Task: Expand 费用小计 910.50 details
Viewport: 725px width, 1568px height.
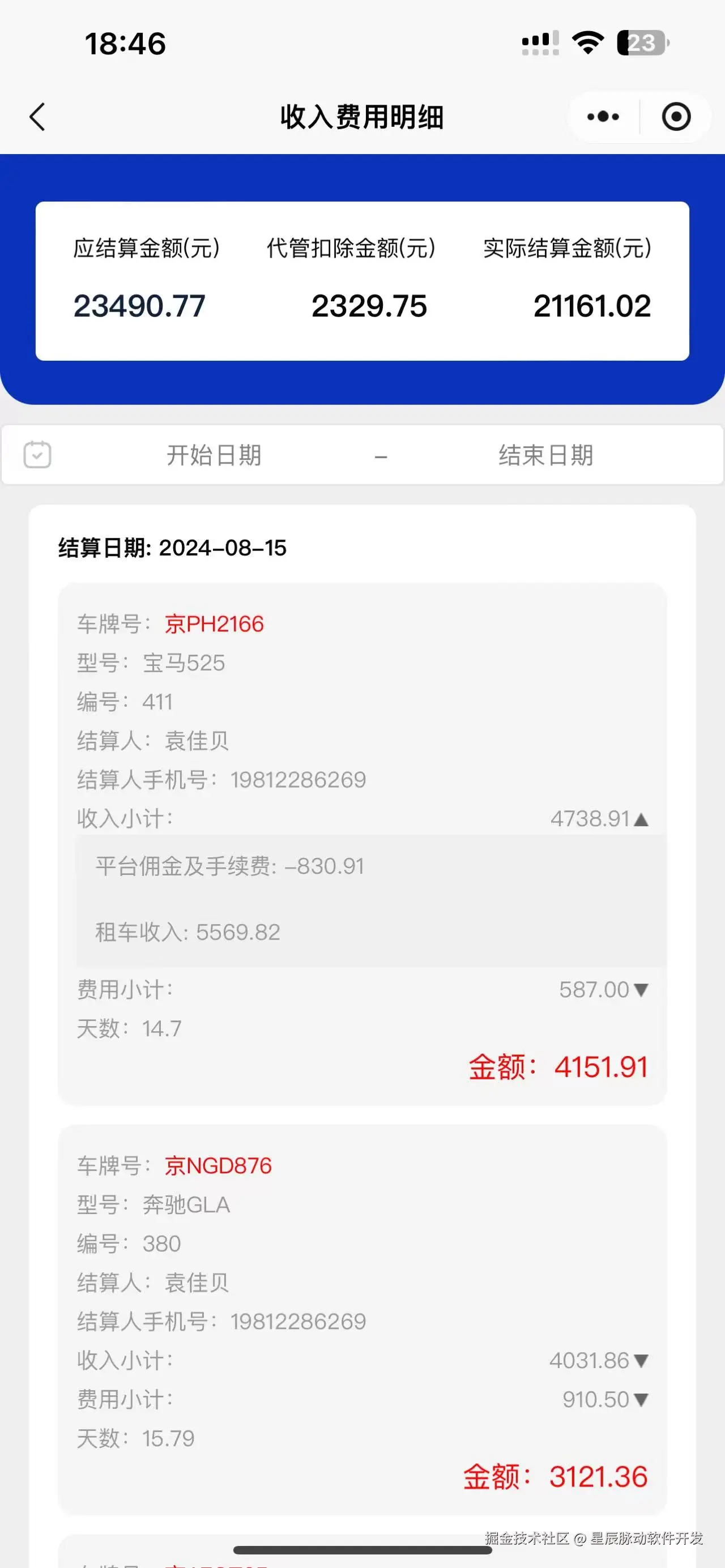Action: [641, 1399]
